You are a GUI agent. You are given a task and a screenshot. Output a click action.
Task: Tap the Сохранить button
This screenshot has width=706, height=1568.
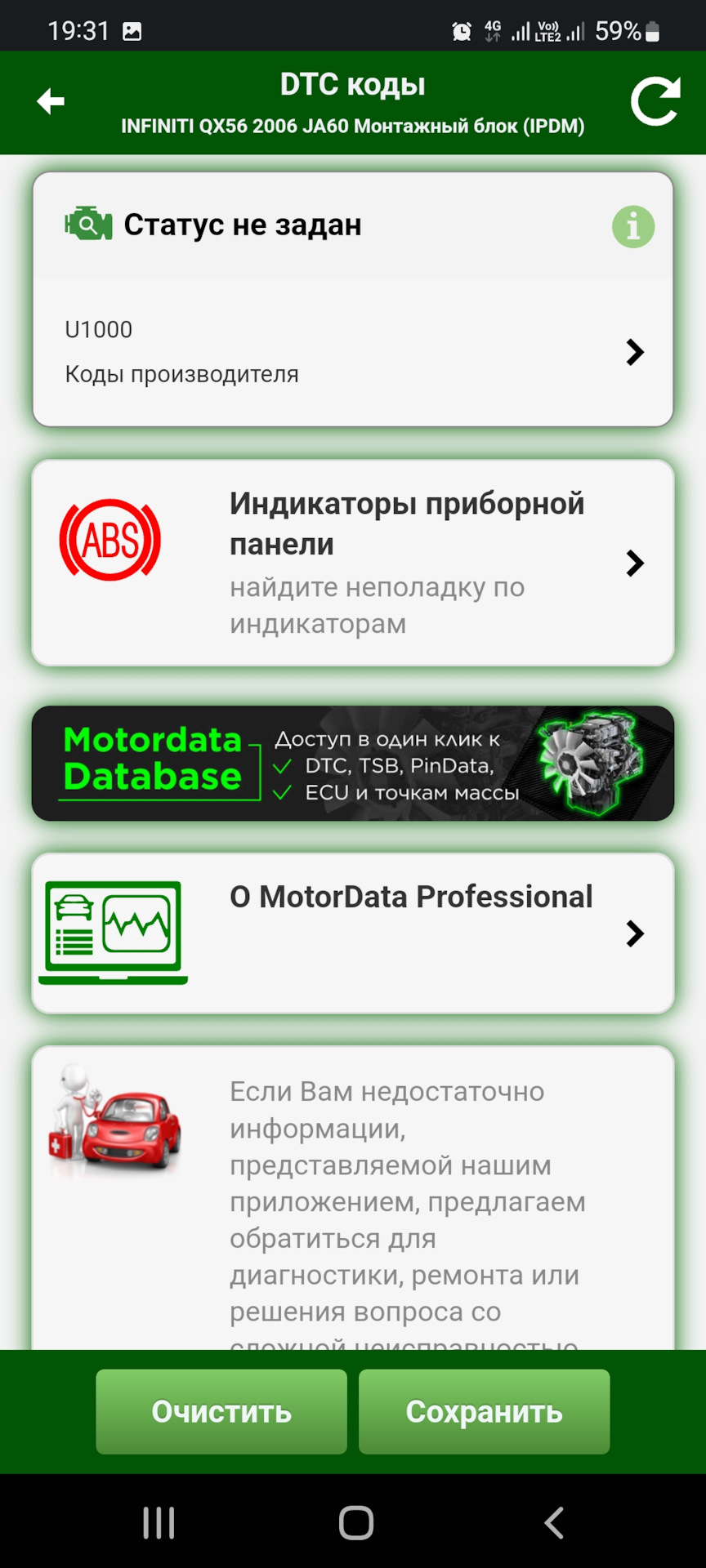[485, 1411]
